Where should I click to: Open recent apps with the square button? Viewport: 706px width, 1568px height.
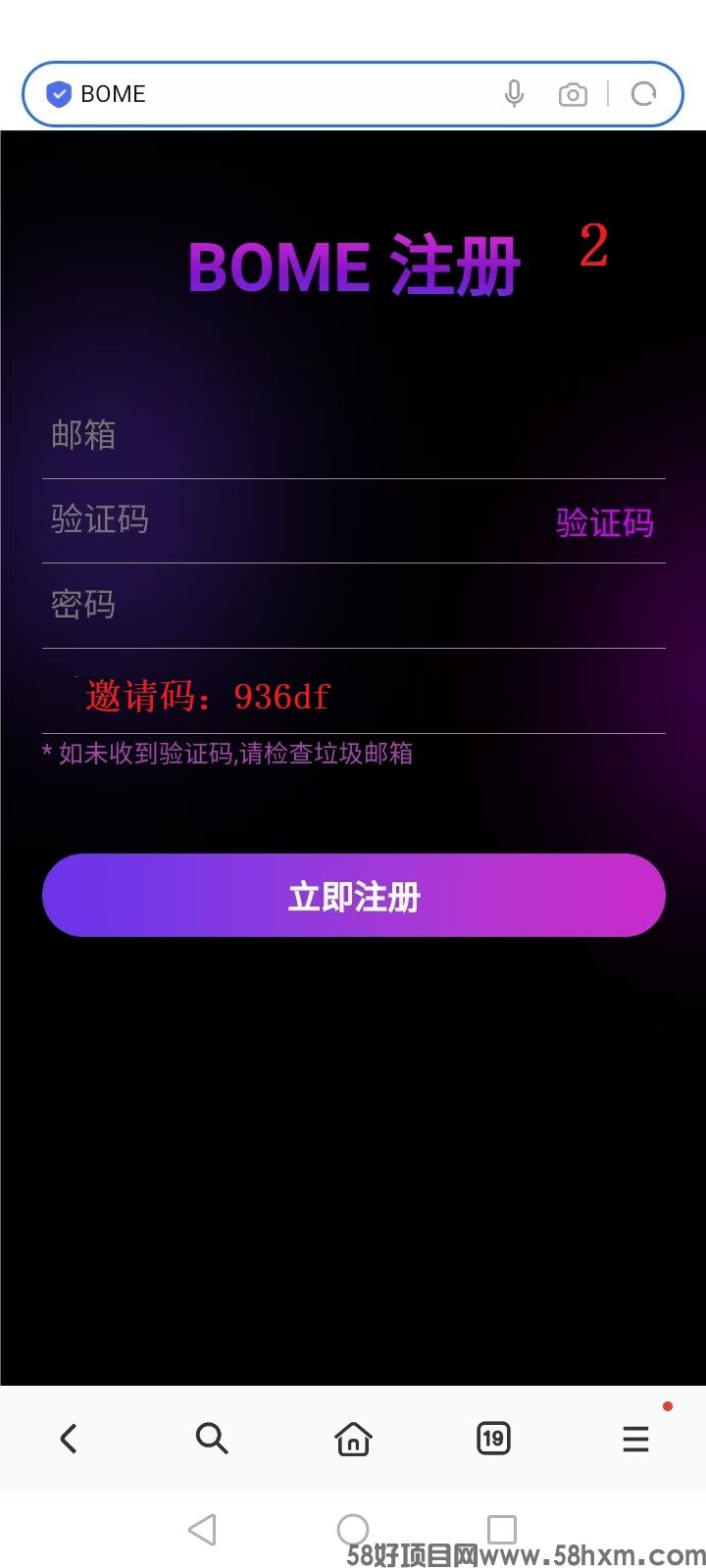502,1529
